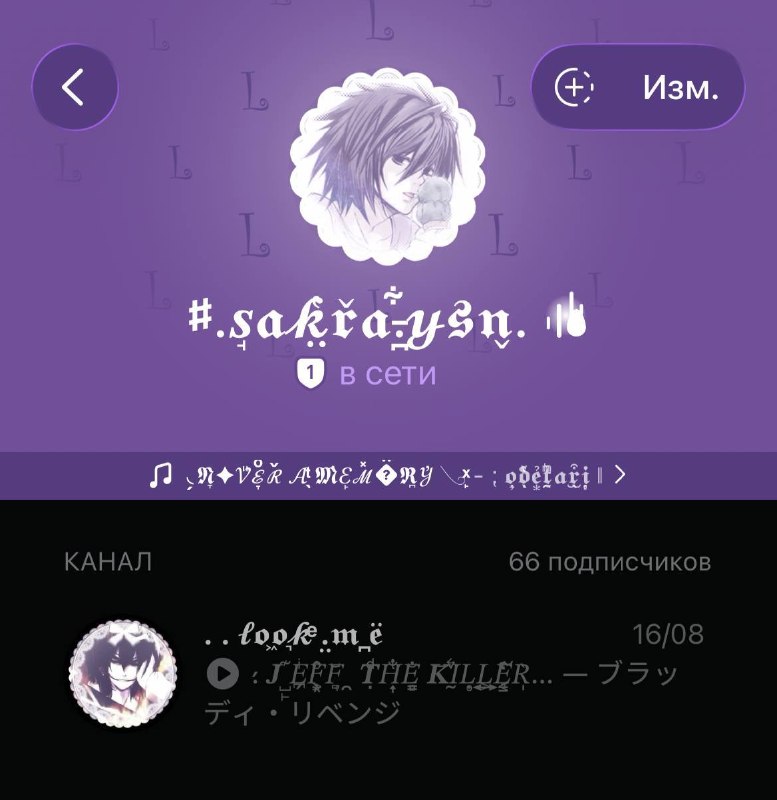Tap the Изм. edit button

680,88
